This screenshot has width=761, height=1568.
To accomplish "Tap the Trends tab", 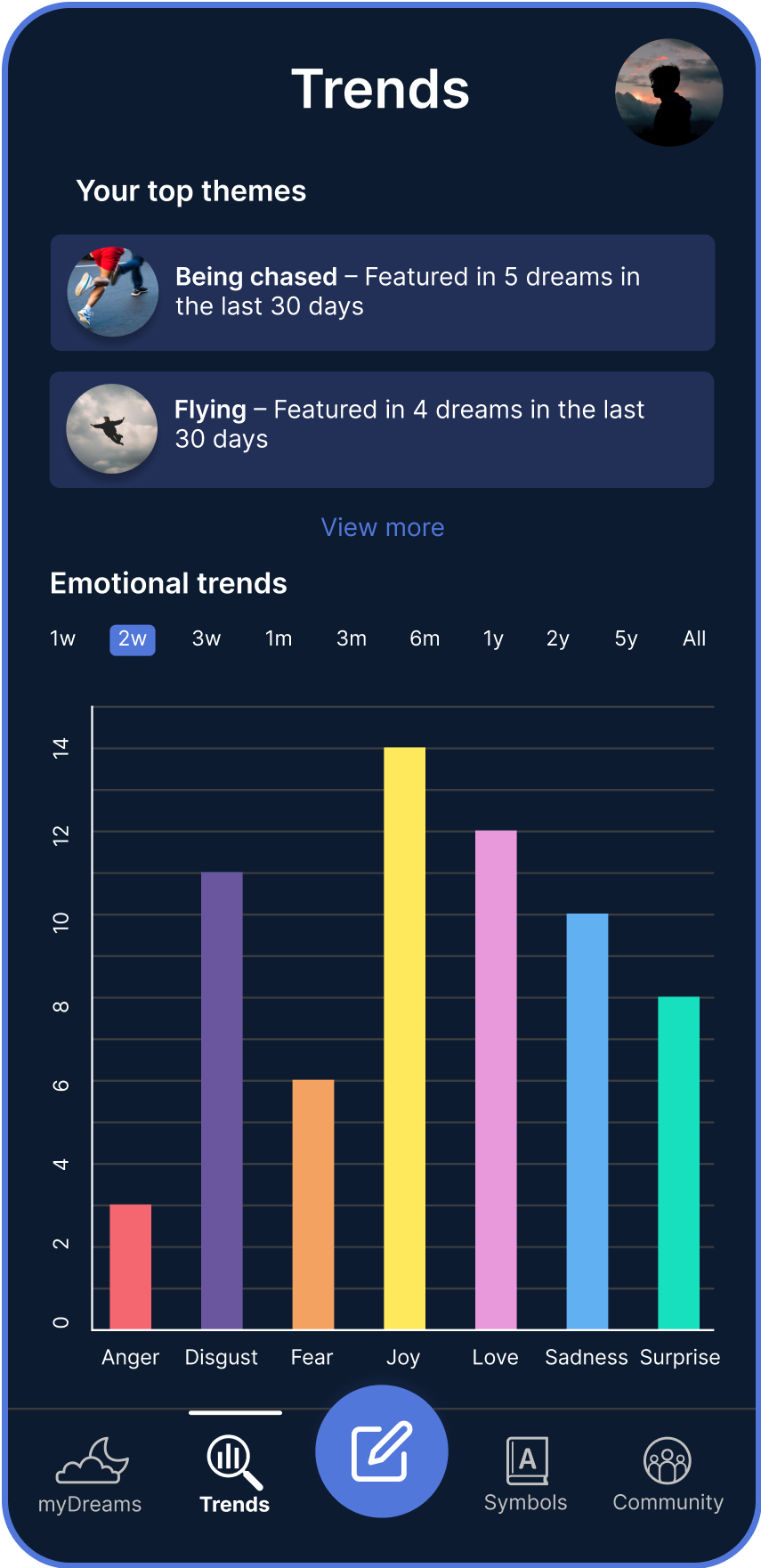I will [x=235, y=1475].
